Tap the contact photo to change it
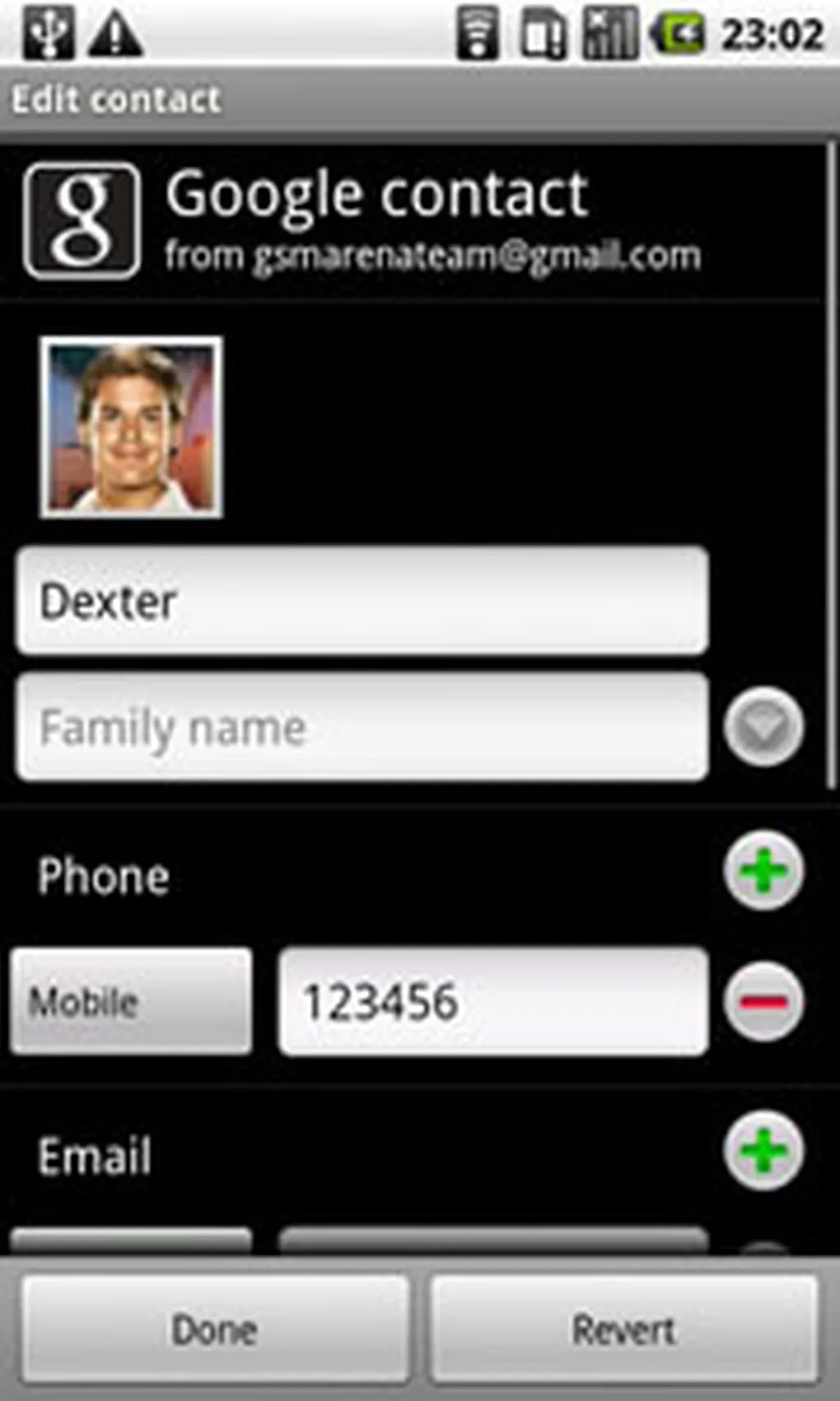Image resolution: width=840 pixels, height=1401 pixels. coord(131,428)
